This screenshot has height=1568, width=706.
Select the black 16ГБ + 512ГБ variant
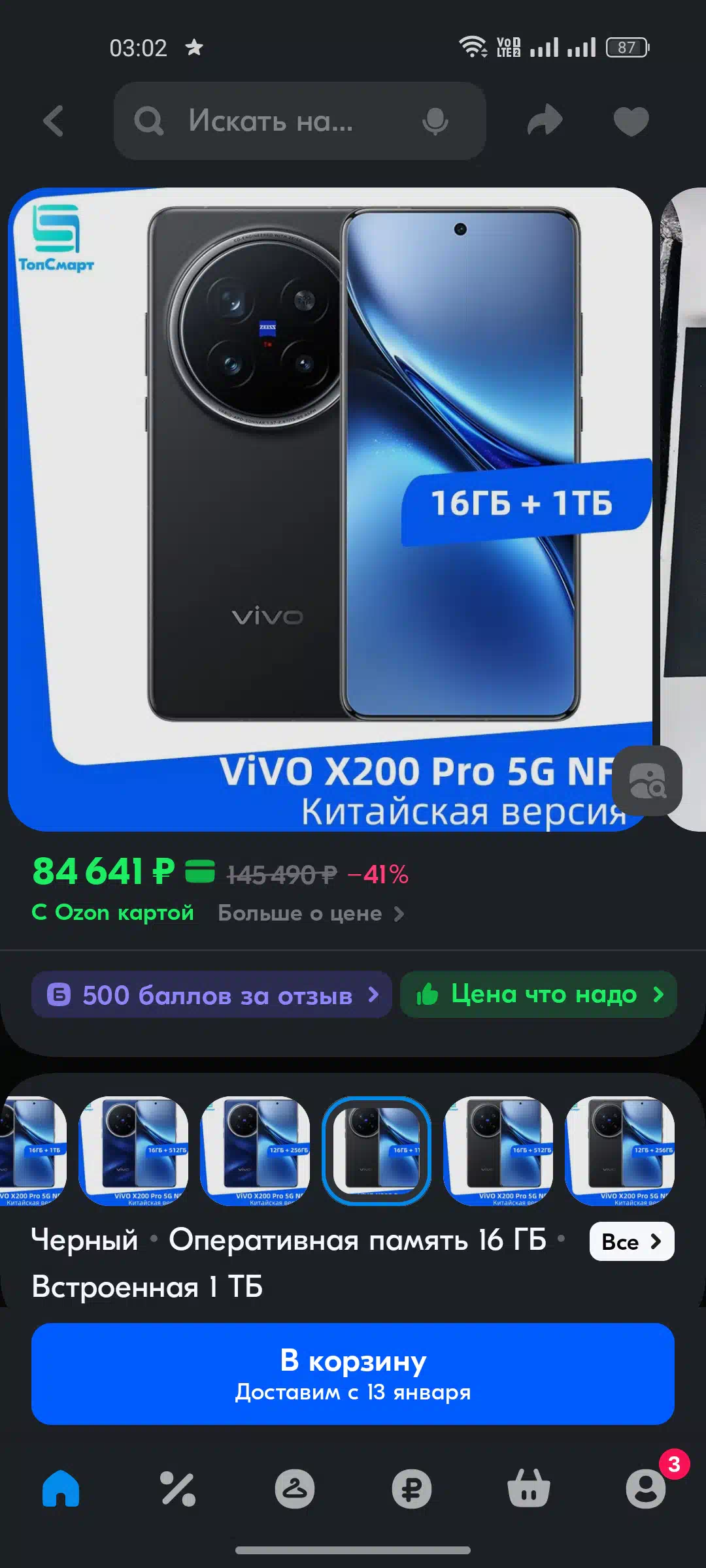(498, 1151)
